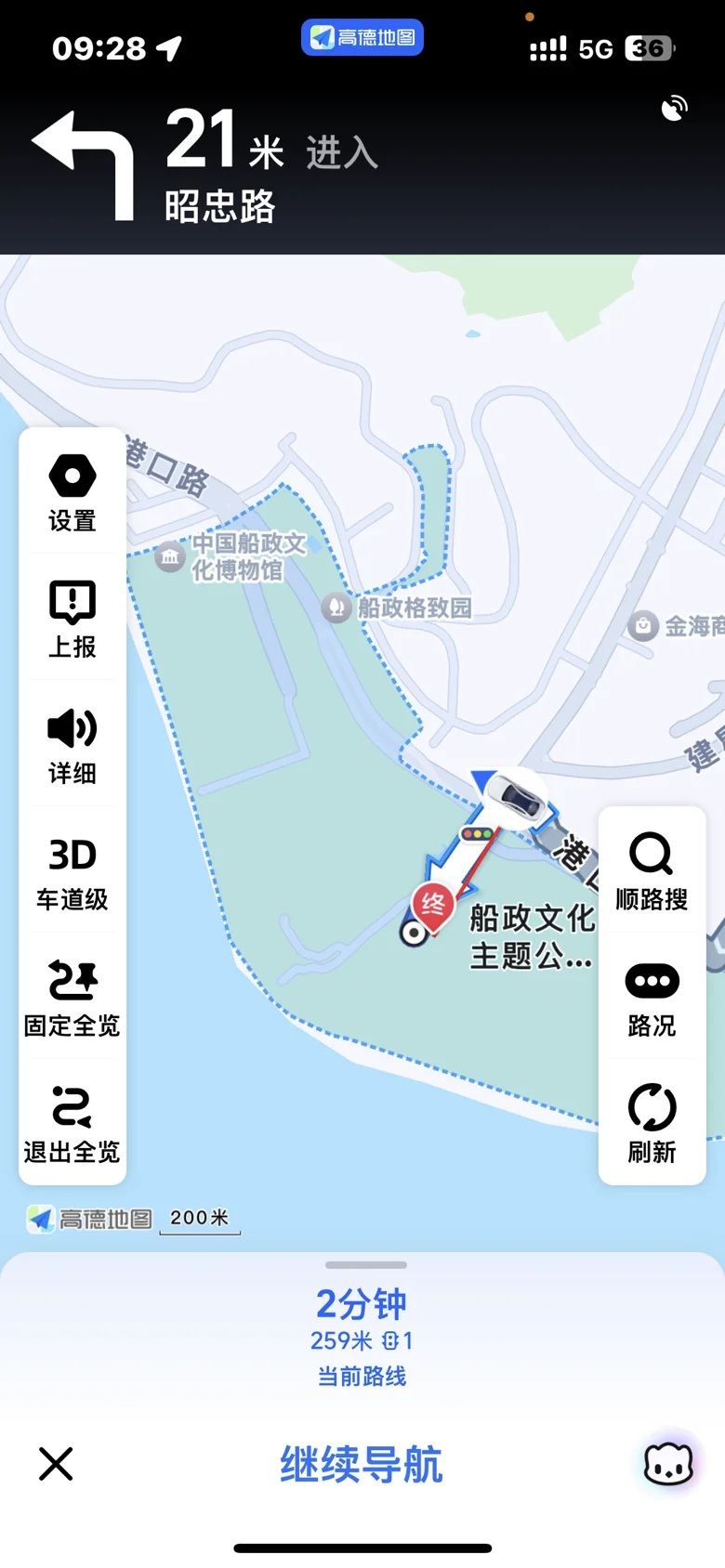The image size is (725, 1568).
Task: Open 顺路搜 search along route
Action: click(x=652, y=871)
